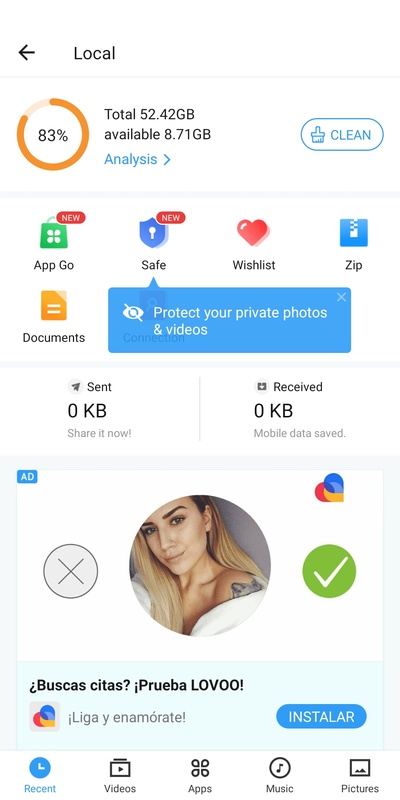400x800 pixels.
Task: Open the storage Analysis link
Action: point(137,159)
